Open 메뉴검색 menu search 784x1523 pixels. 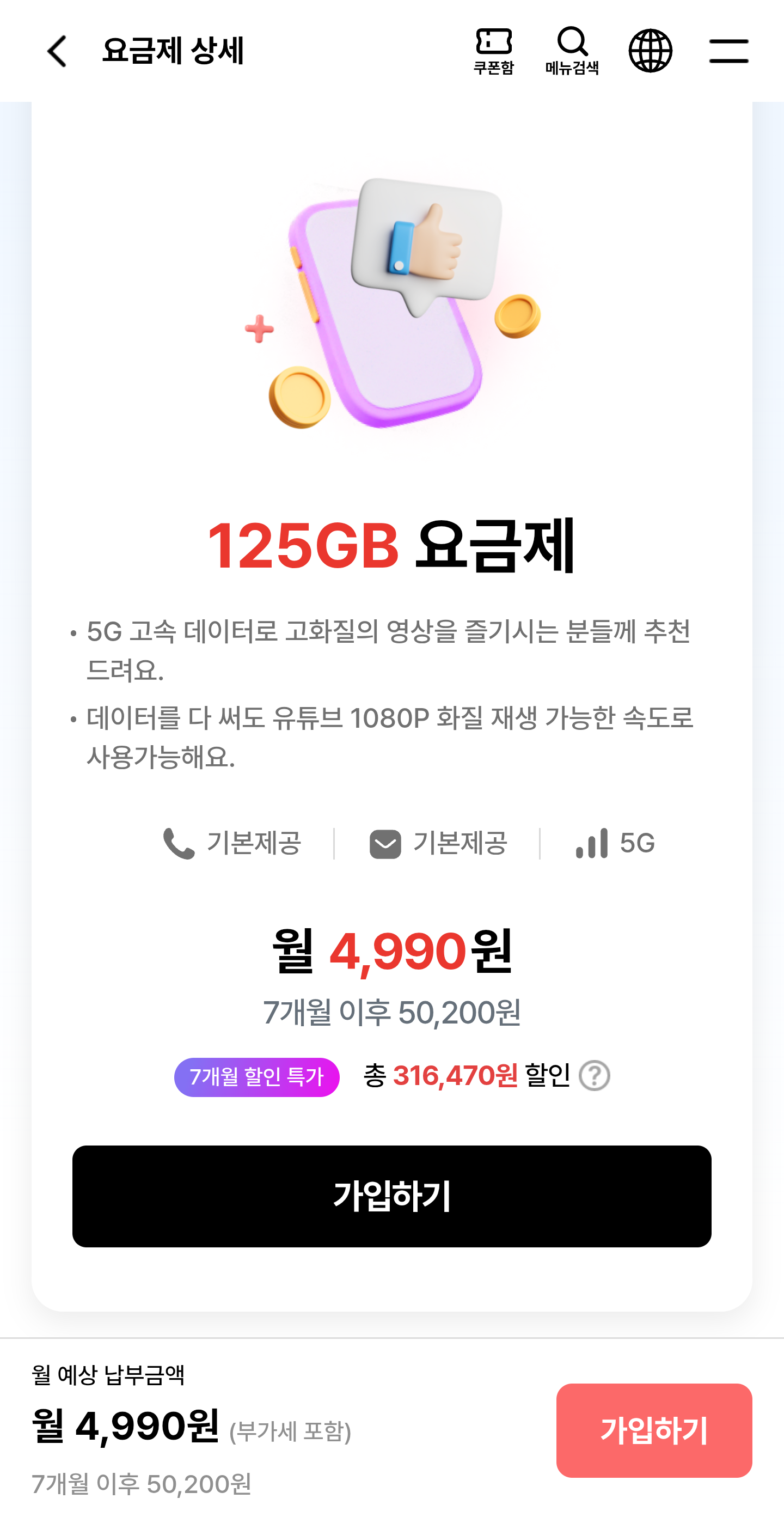pyautogui.click(x=572, y=51)
